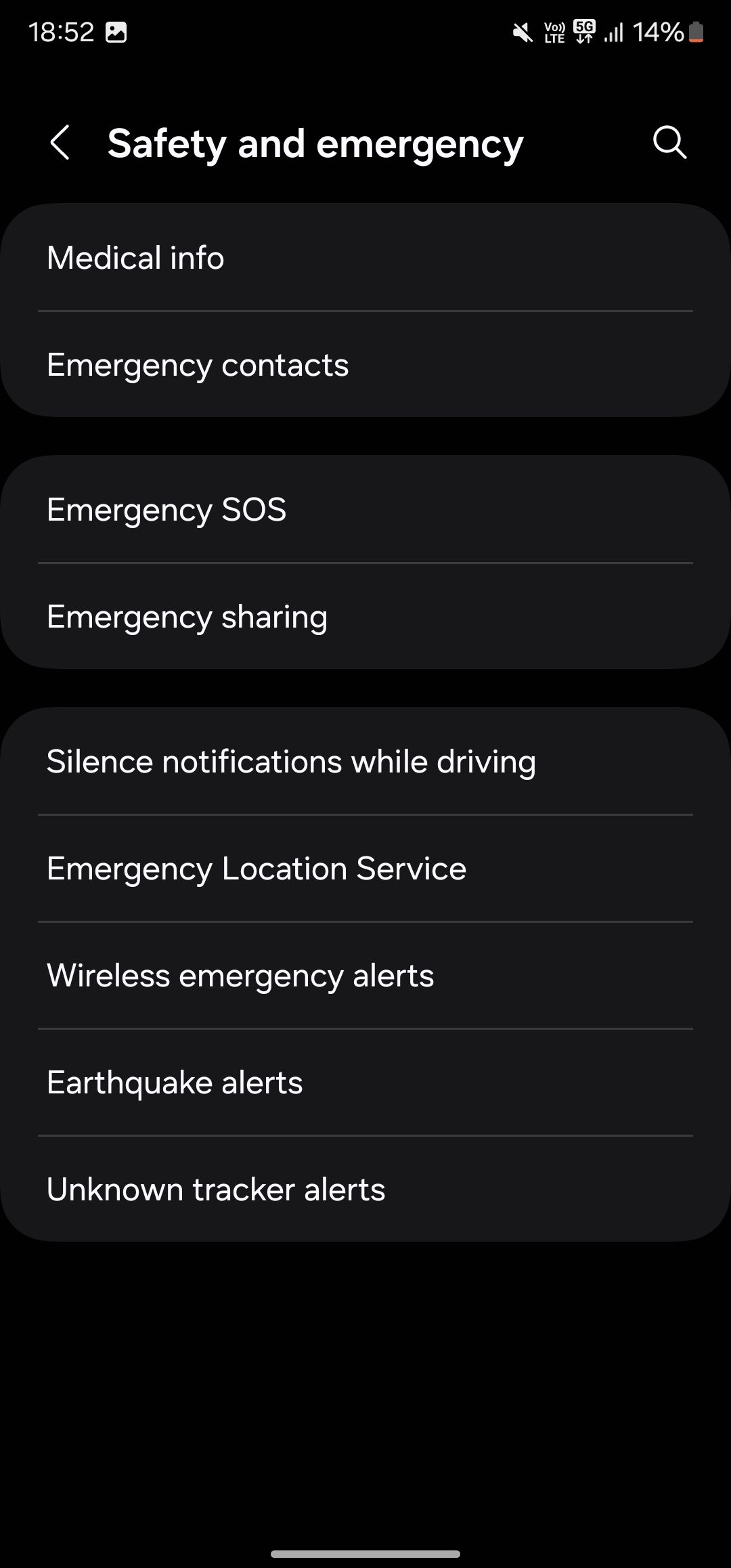The image size is (731, 1568).
Task: Open Emergency SOS settings
Action: (365, 510)
